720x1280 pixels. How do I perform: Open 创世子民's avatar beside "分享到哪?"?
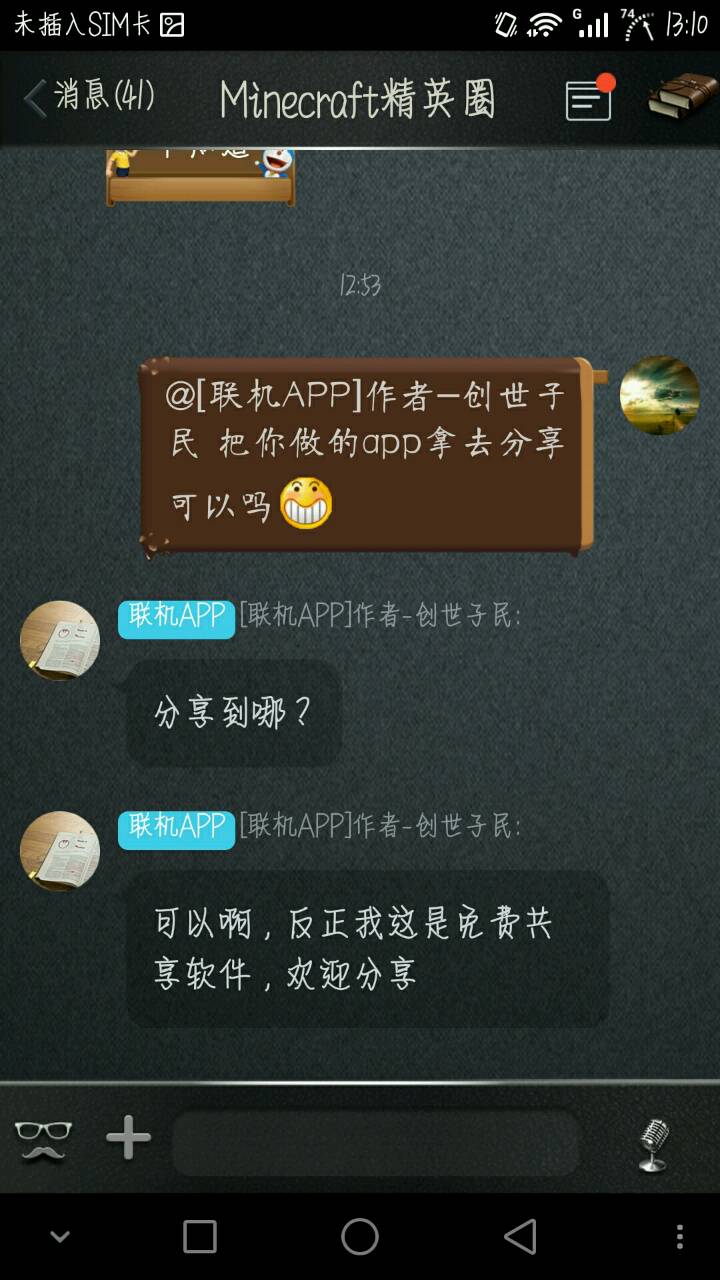(60, 640)
